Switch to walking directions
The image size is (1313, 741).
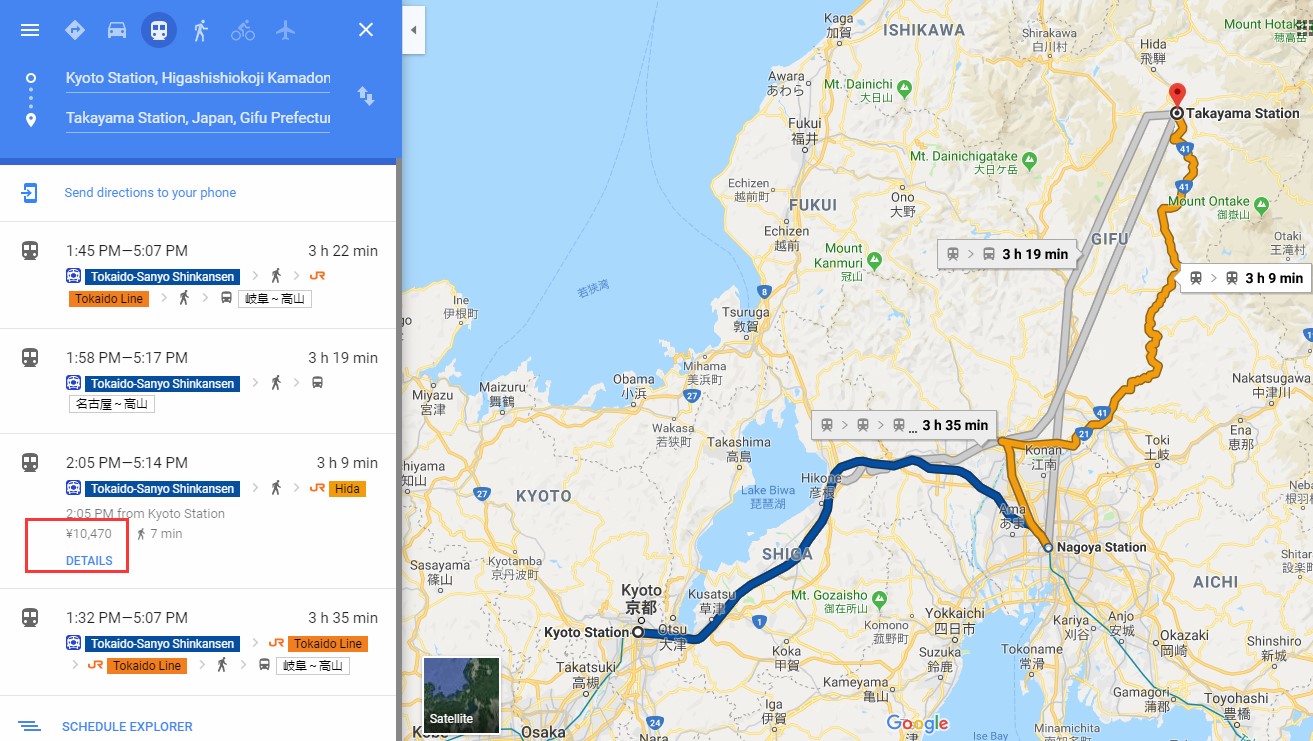[201, 30]
